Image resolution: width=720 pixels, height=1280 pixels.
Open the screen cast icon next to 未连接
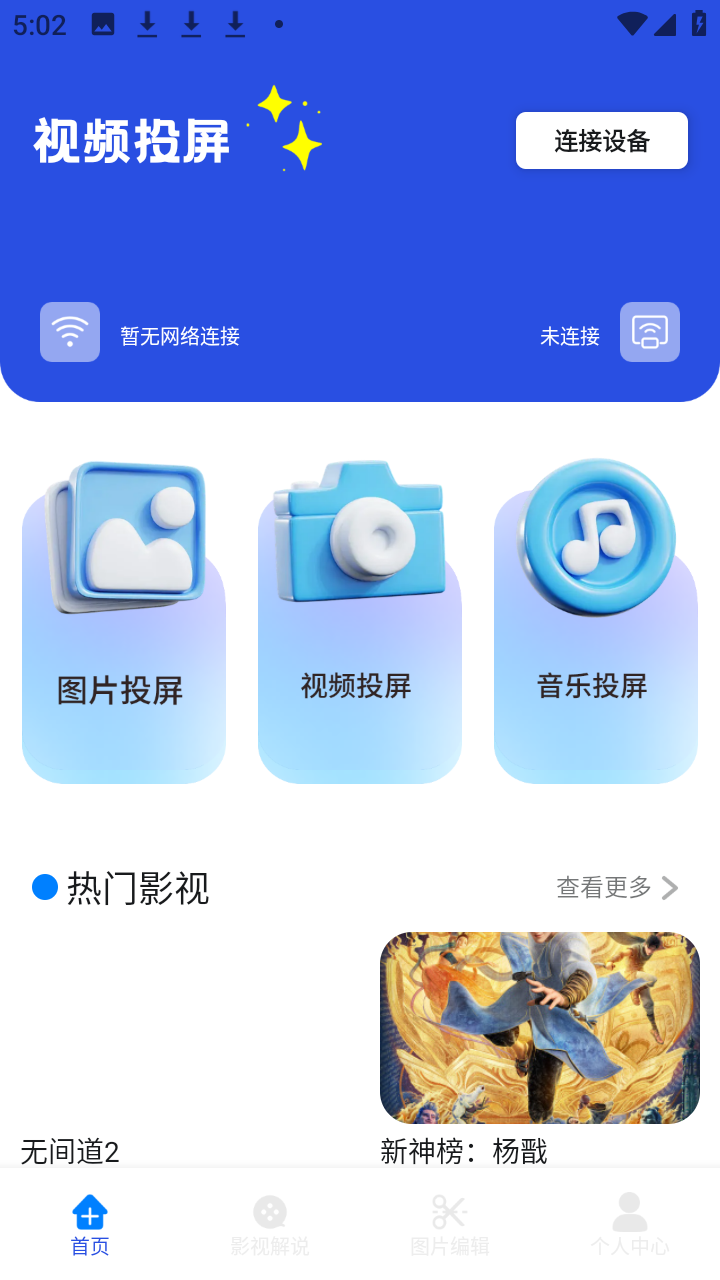tap(649, 332)
